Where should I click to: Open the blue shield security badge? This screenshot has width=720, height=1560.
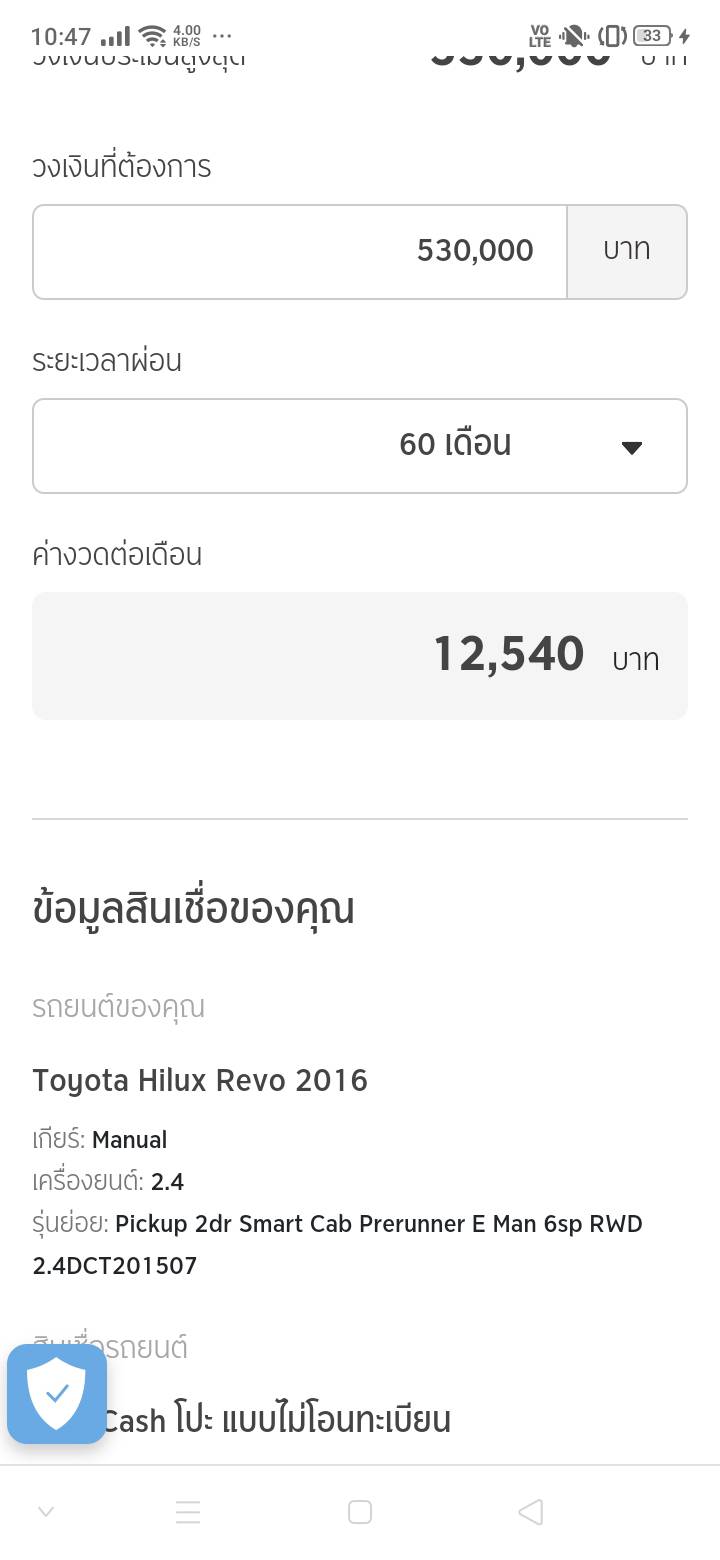(57, 1393)
